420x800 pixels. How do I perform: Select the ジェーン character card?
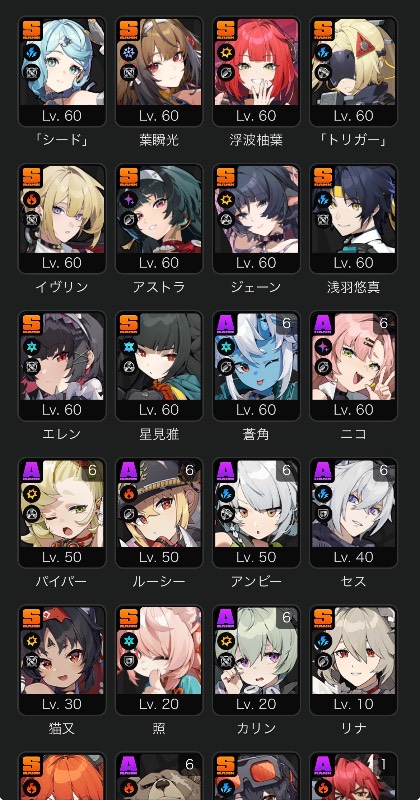click(256, 218)
